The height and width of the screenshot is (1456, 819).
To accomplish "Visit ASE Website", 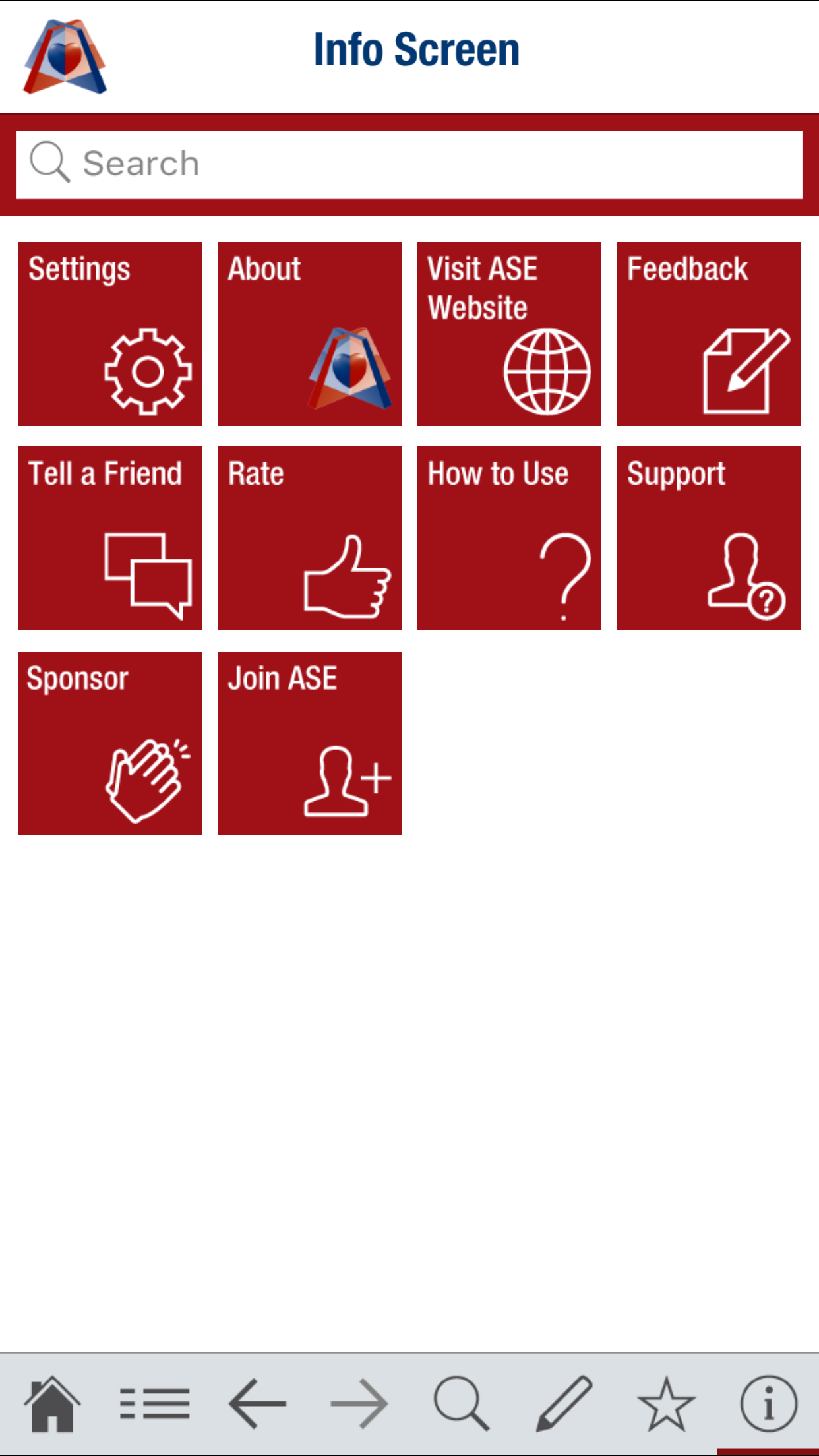I will coord(509,333).
